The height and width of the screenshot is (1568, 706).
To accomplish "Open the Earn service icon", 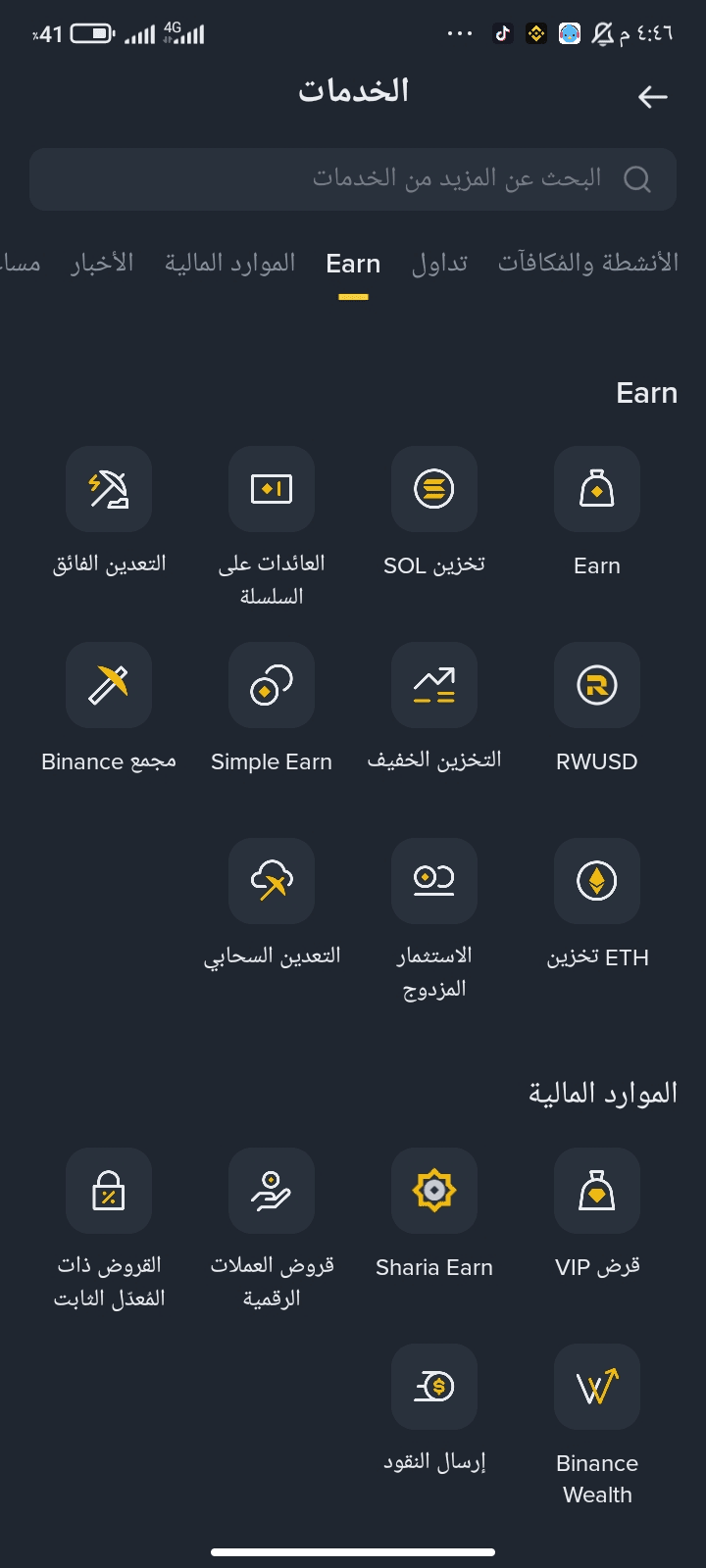I will pos(597,489).
